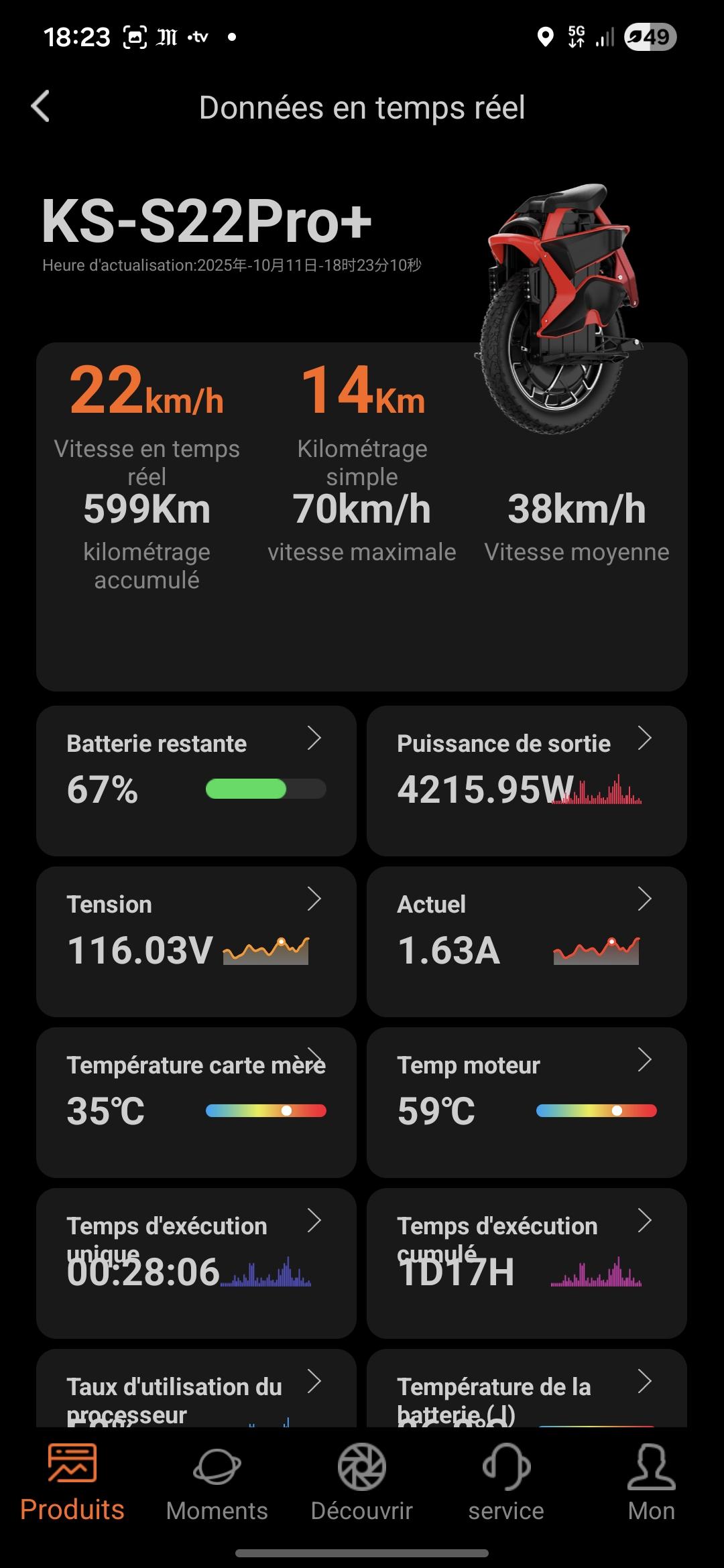Screen dimensions: 724x1568
Task: Switch to the Moments tab
Action: click(217, 1482)
